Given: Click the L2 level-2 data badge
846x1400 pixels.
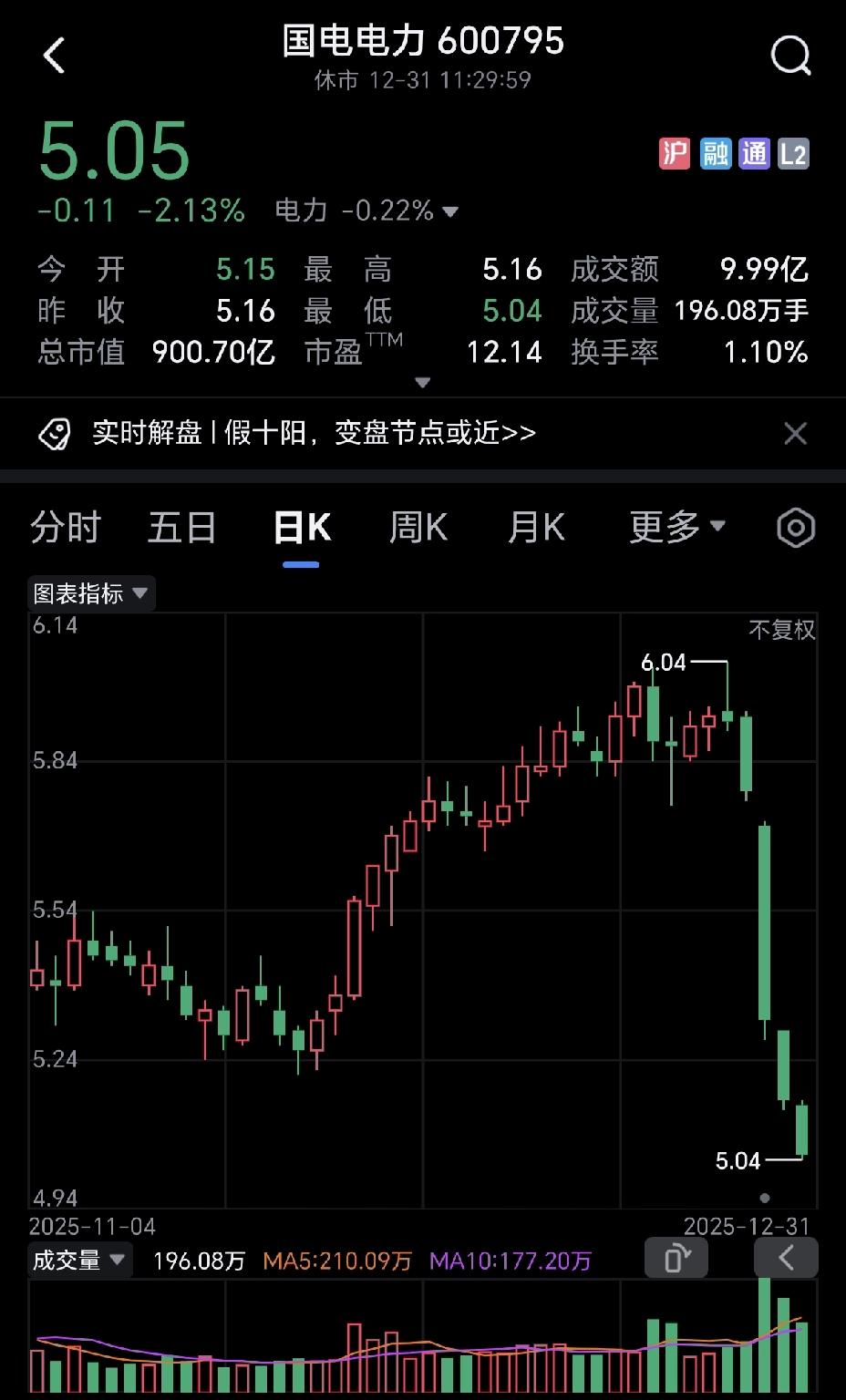Looking at the screenshot, I should click(792, 154).
